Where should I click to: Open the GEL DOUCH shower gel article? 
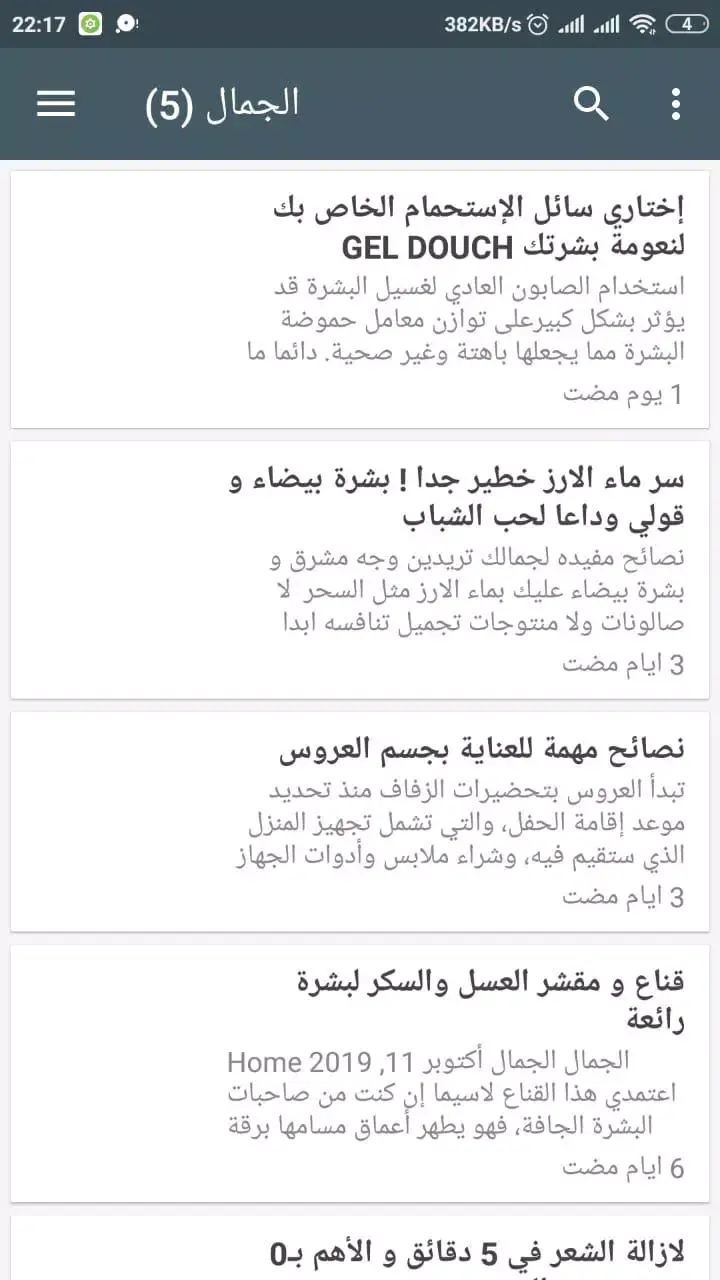coord(360,299)
